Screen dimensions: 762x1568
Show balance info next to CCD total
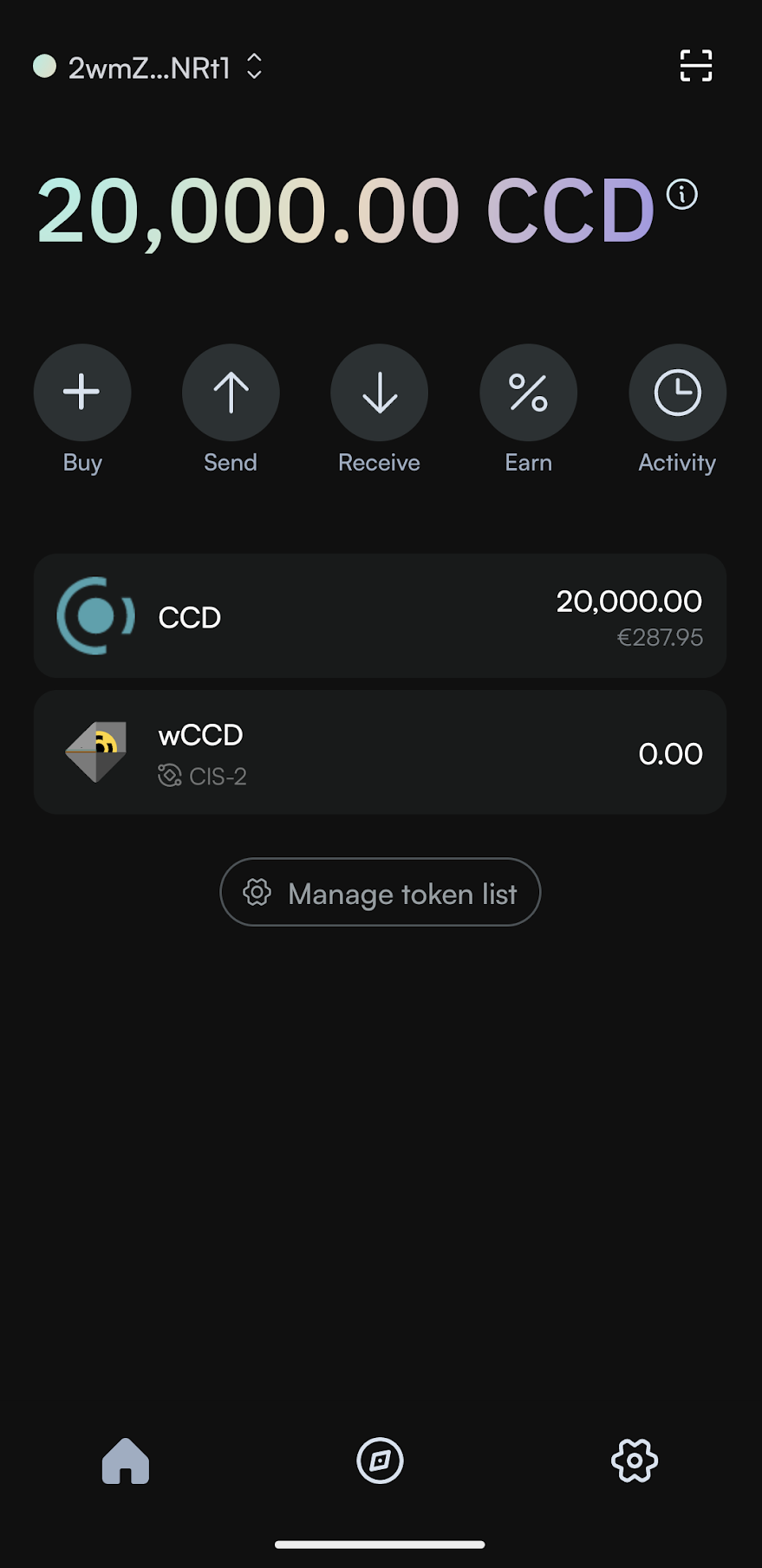click(682, 194)
